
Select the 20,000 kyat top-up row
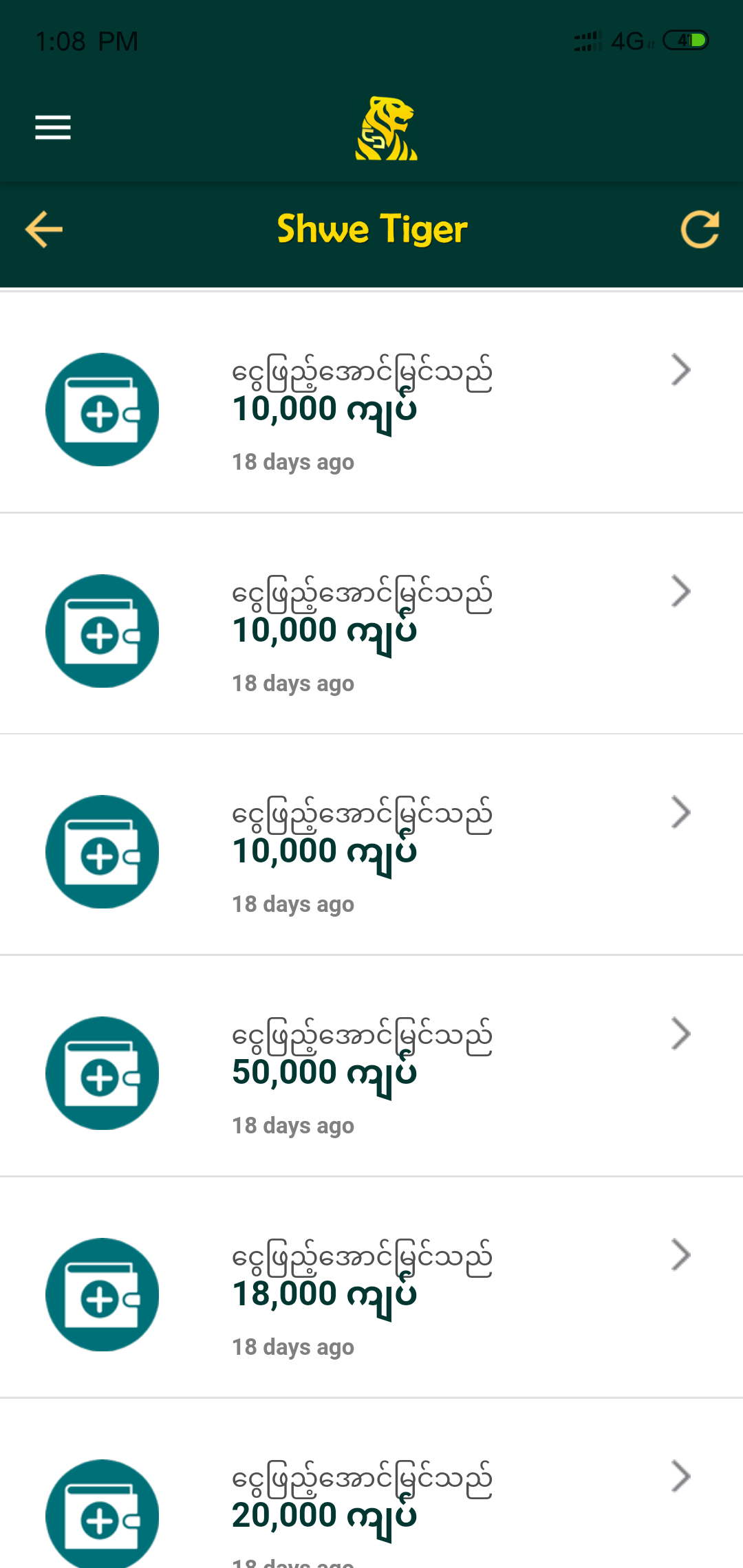click(371, 1506)
